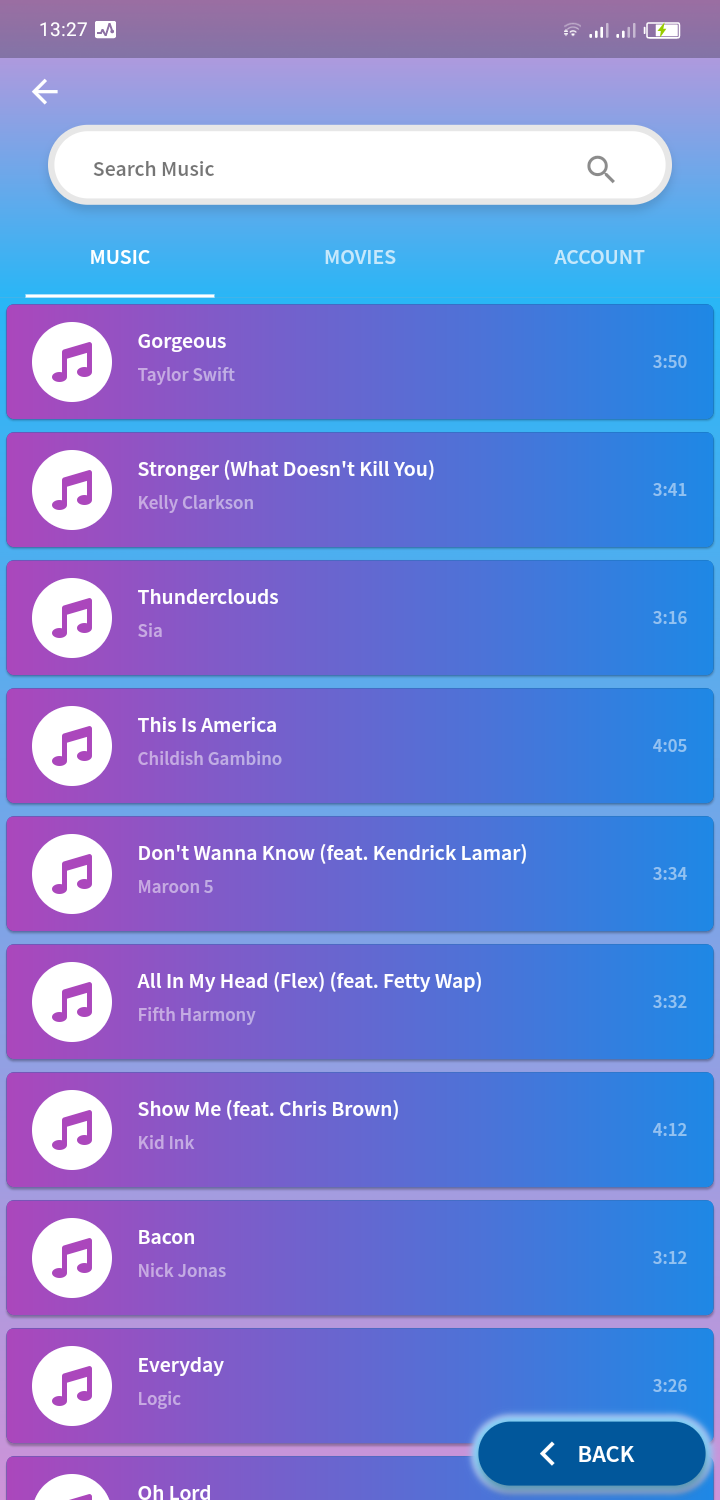Play Stronger by Kelly Clarkson
720x1500 pixels.
(x=360, y=489)
